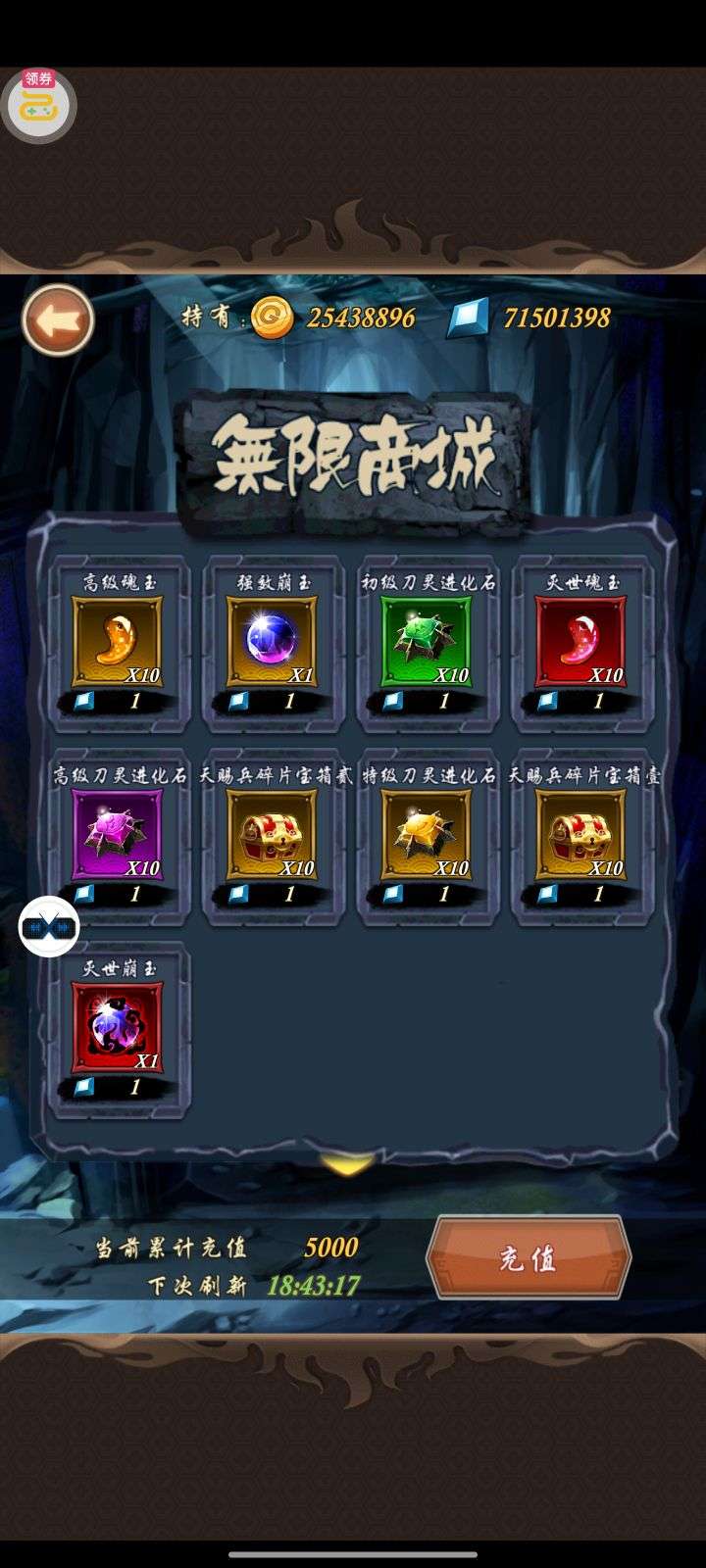706x1568 pixels.
Task: Select the 强效崩玉 item
Action: (x=272, y=642)
